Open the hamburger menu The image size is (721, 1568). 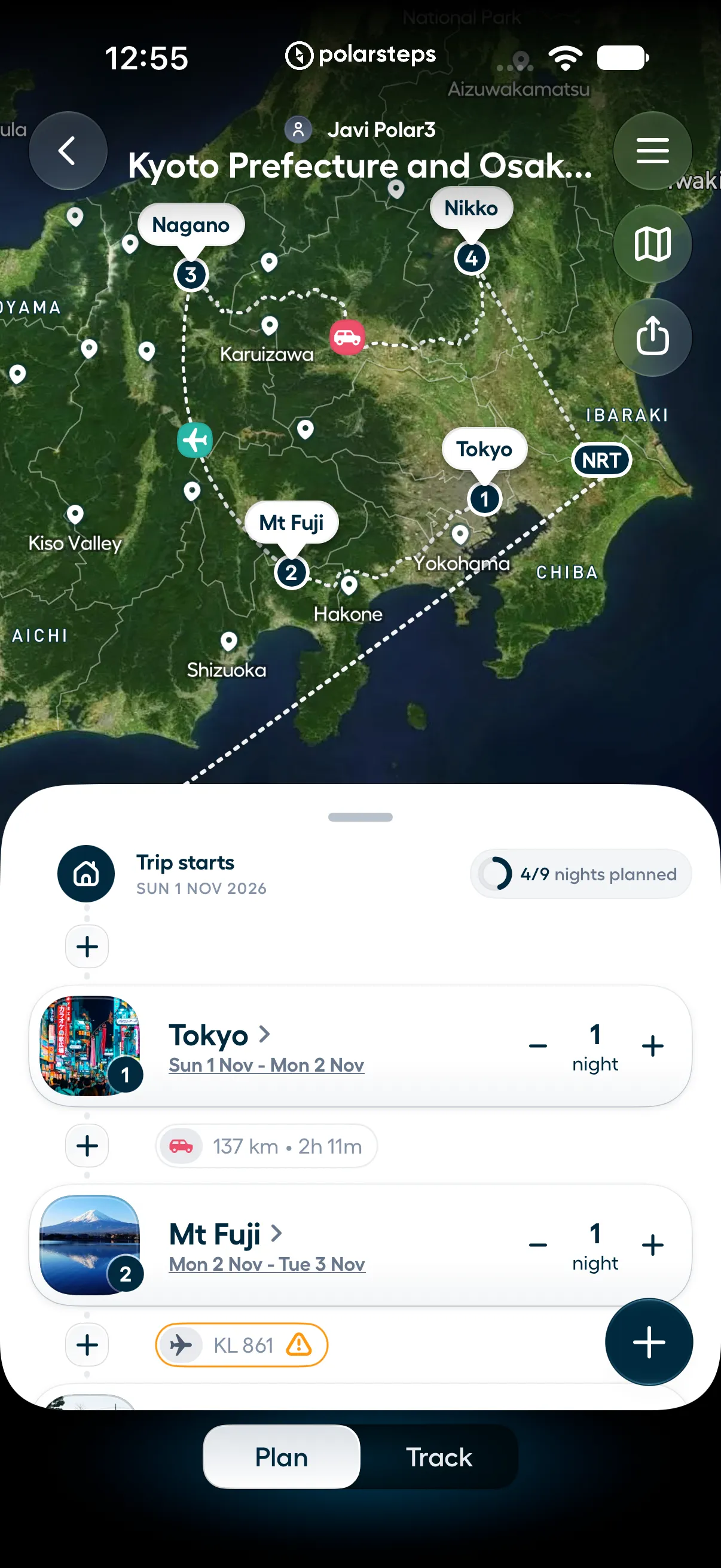click(x=652, y=150)
